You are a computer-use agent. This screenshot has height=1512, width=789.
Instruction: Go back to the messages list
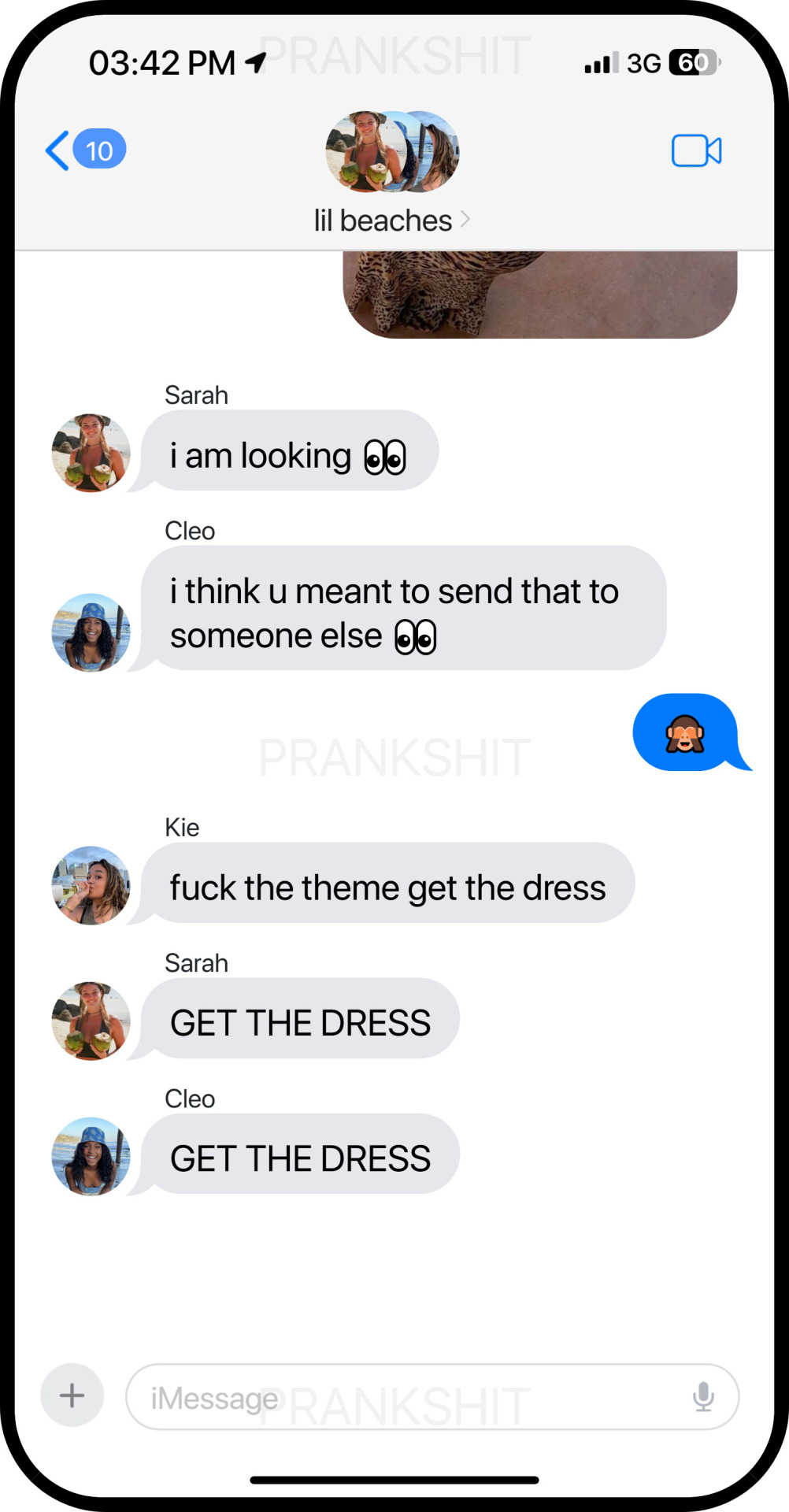pos(83,150)
